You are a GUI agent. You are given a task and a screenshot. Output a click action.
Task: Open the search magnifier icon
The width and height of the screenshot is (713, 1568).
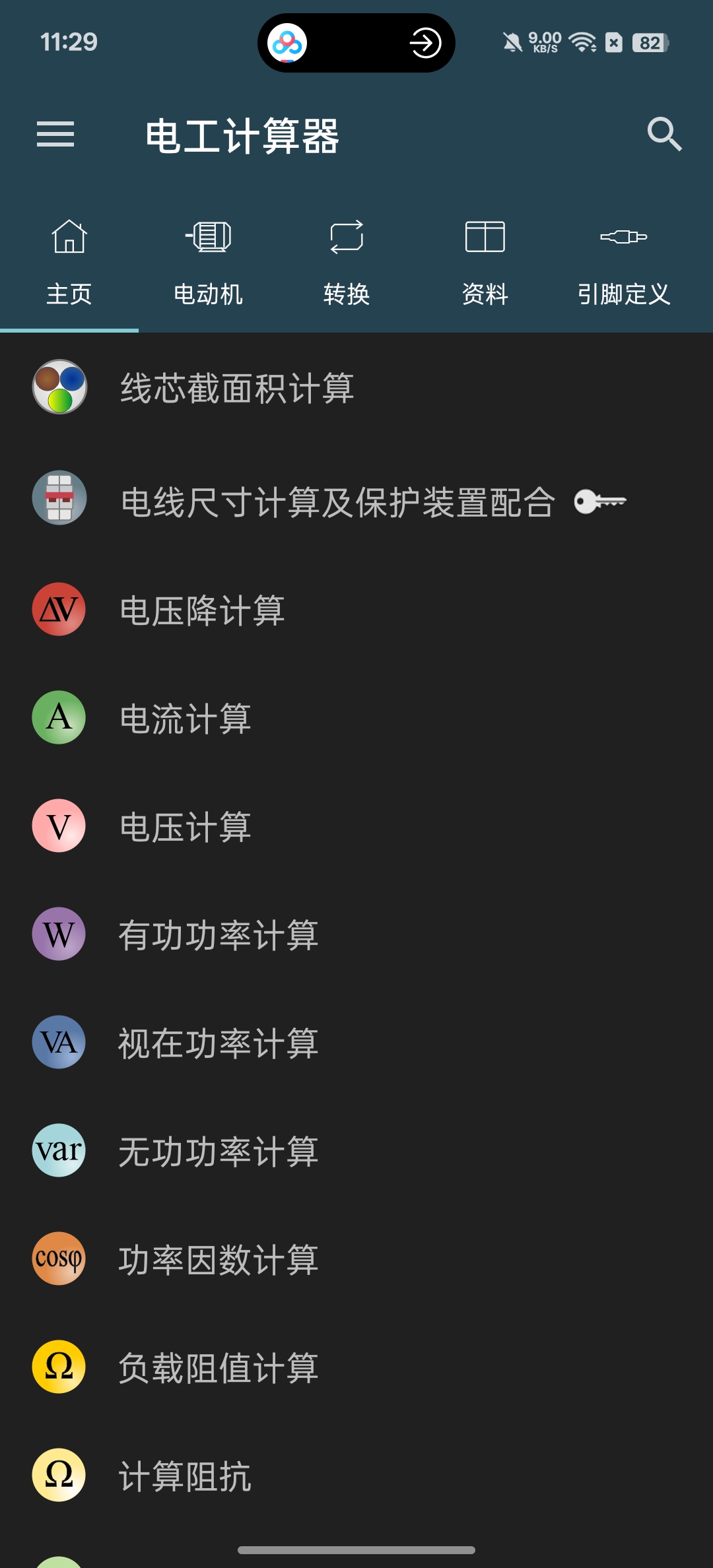[665, 135]
